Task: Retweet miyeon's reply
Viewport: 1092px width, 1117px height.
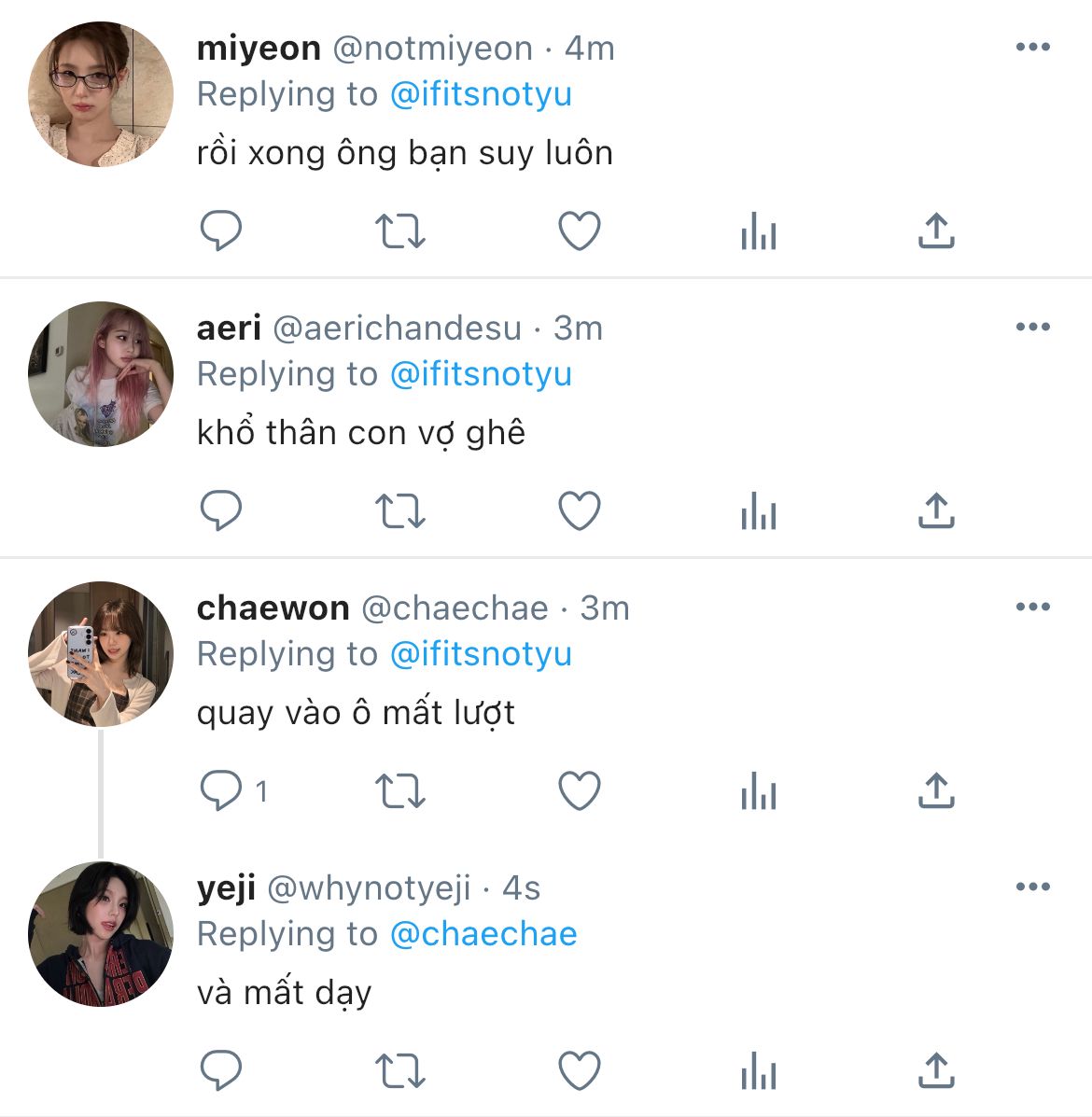Action: click(399, 230)
